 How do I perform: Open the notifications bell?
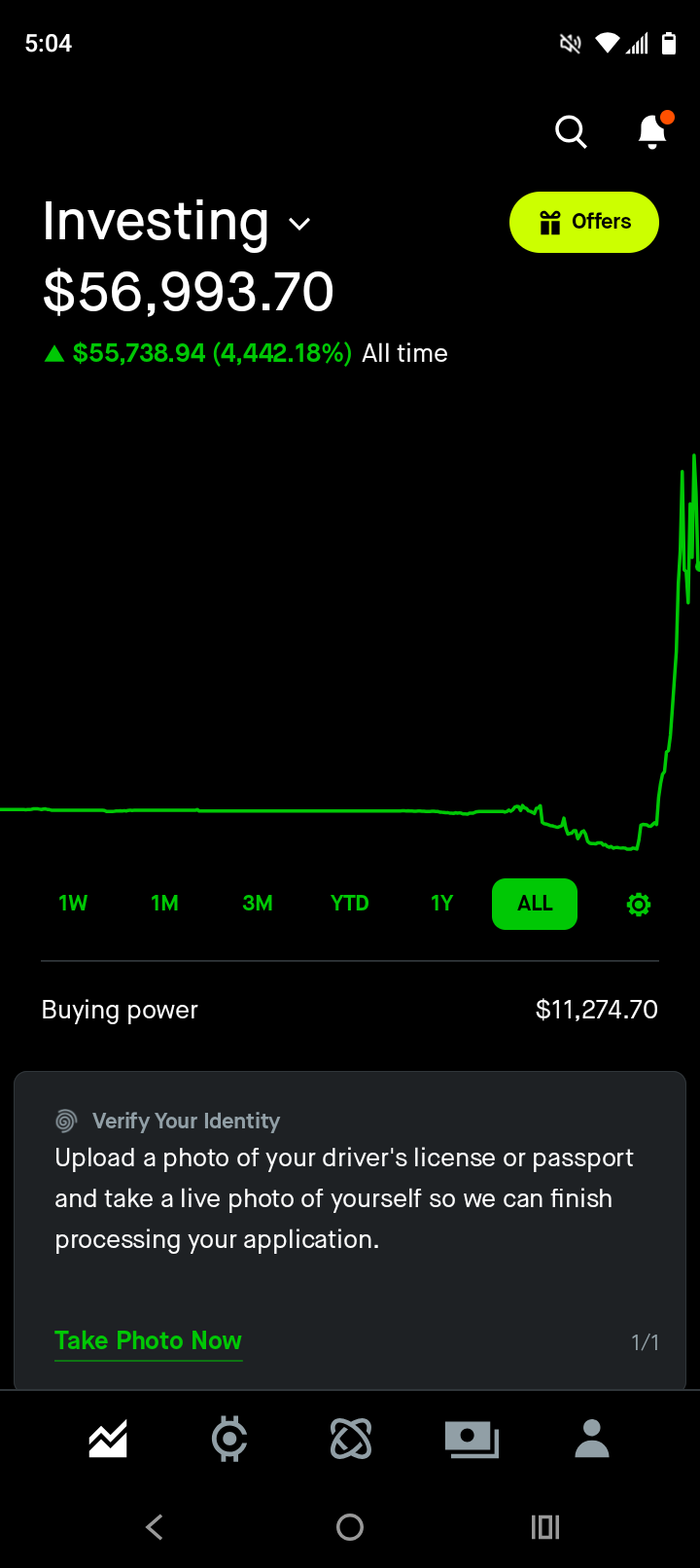pyautogui.click(x=652, y=131)
